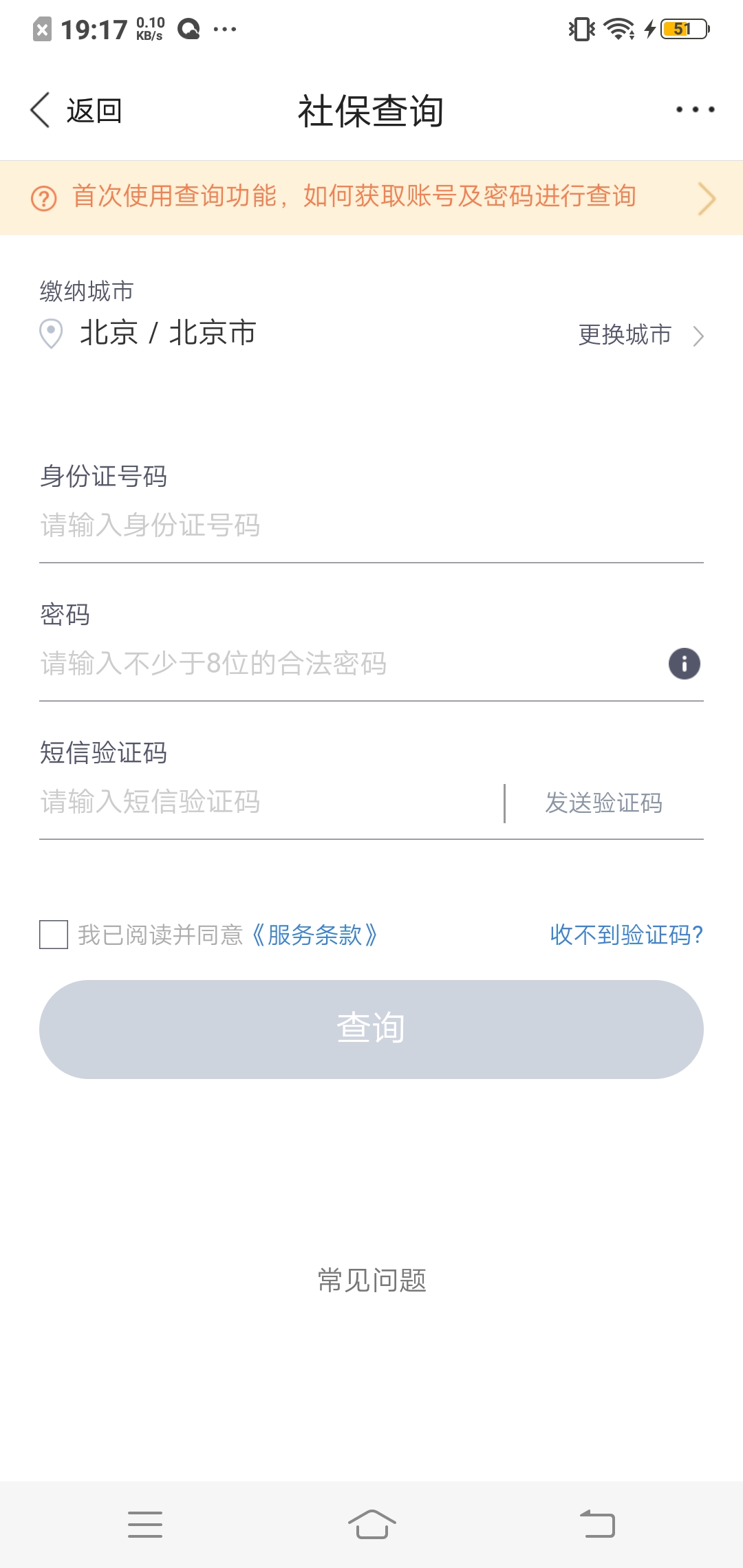
Task: Tap 发送验证码 to send code
Action: [604, 803]
